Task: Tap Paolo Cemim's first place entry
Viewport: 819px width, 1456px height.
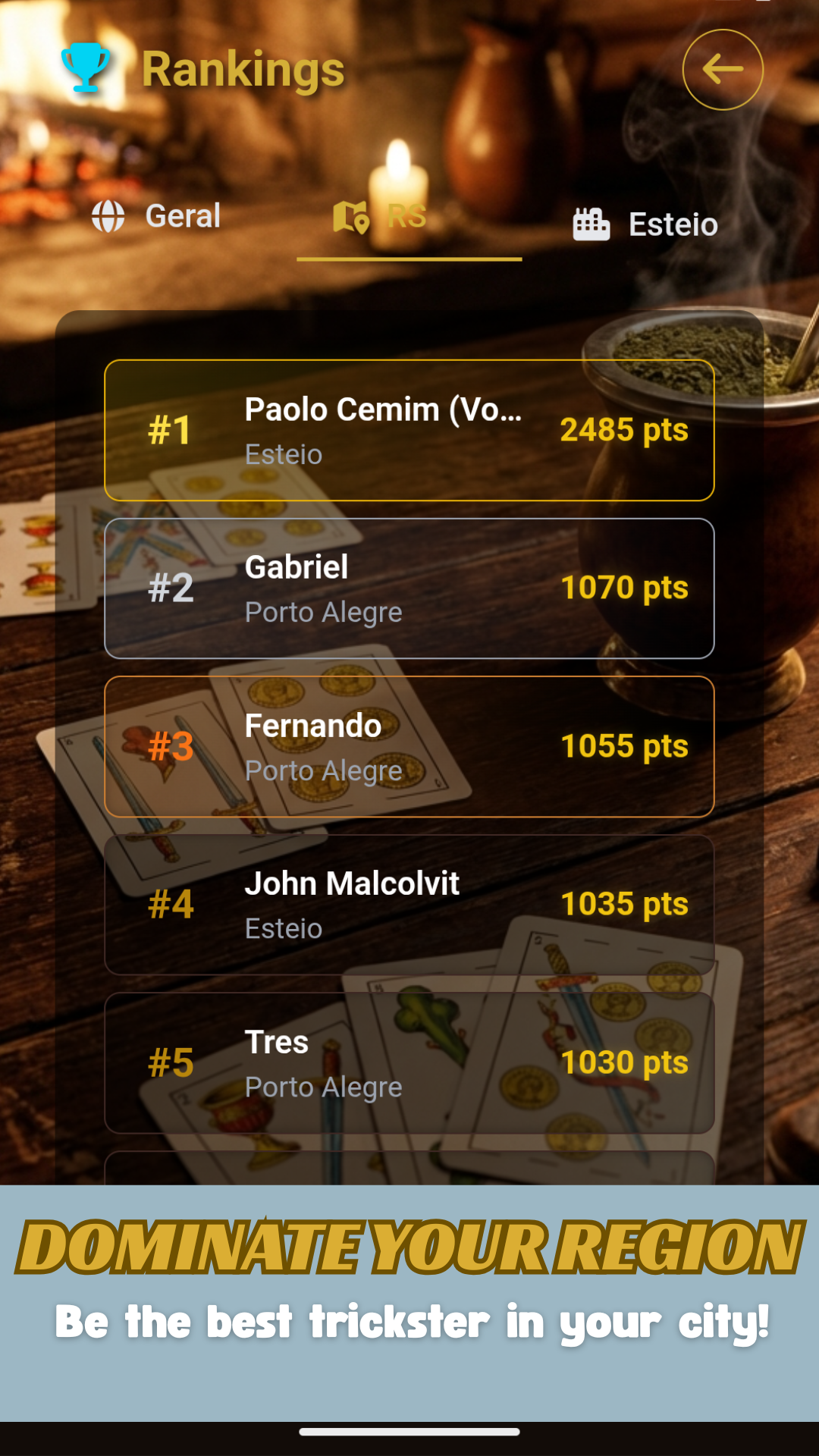Action: 408,430
